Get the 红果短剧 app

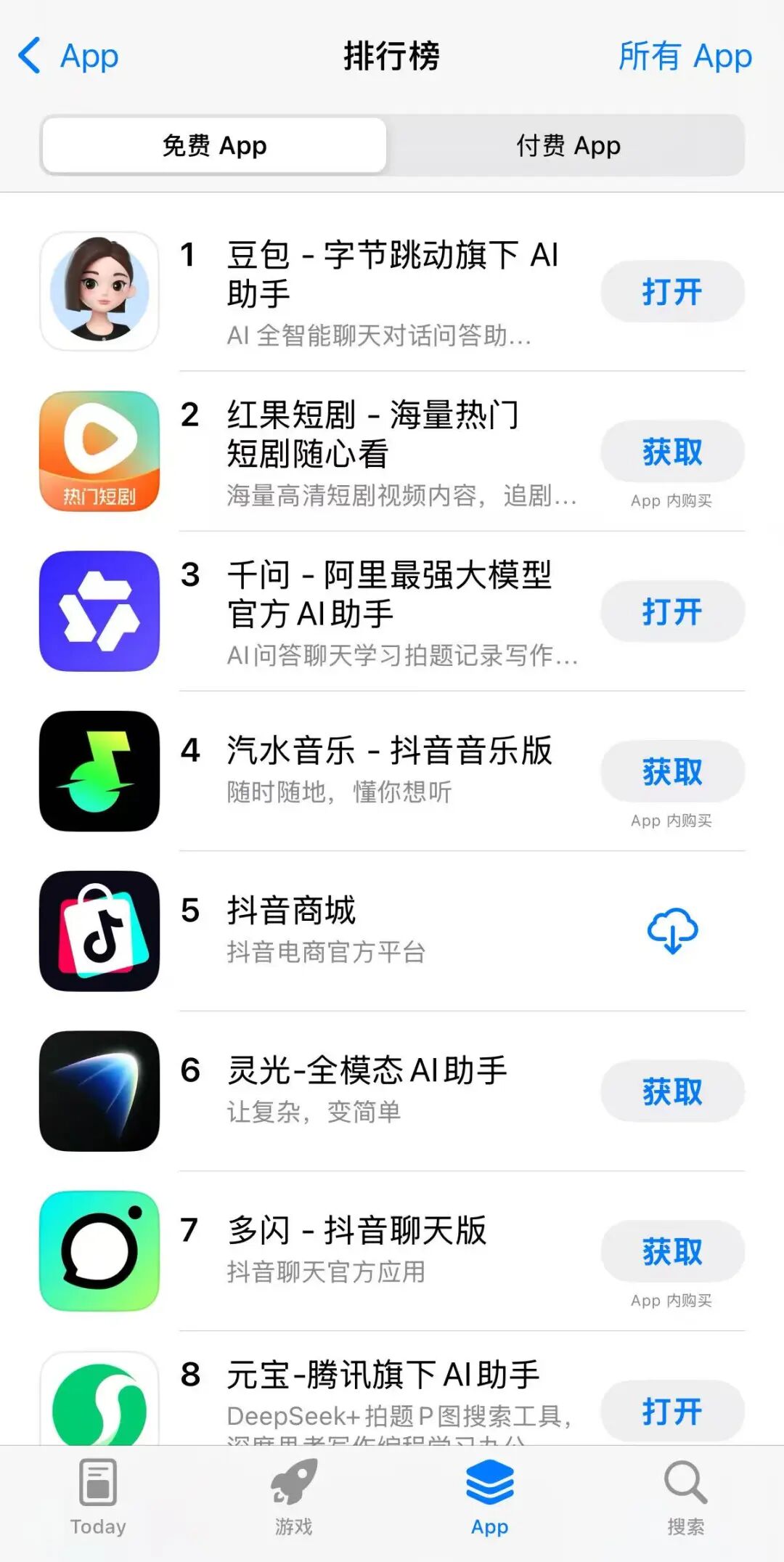671,452
